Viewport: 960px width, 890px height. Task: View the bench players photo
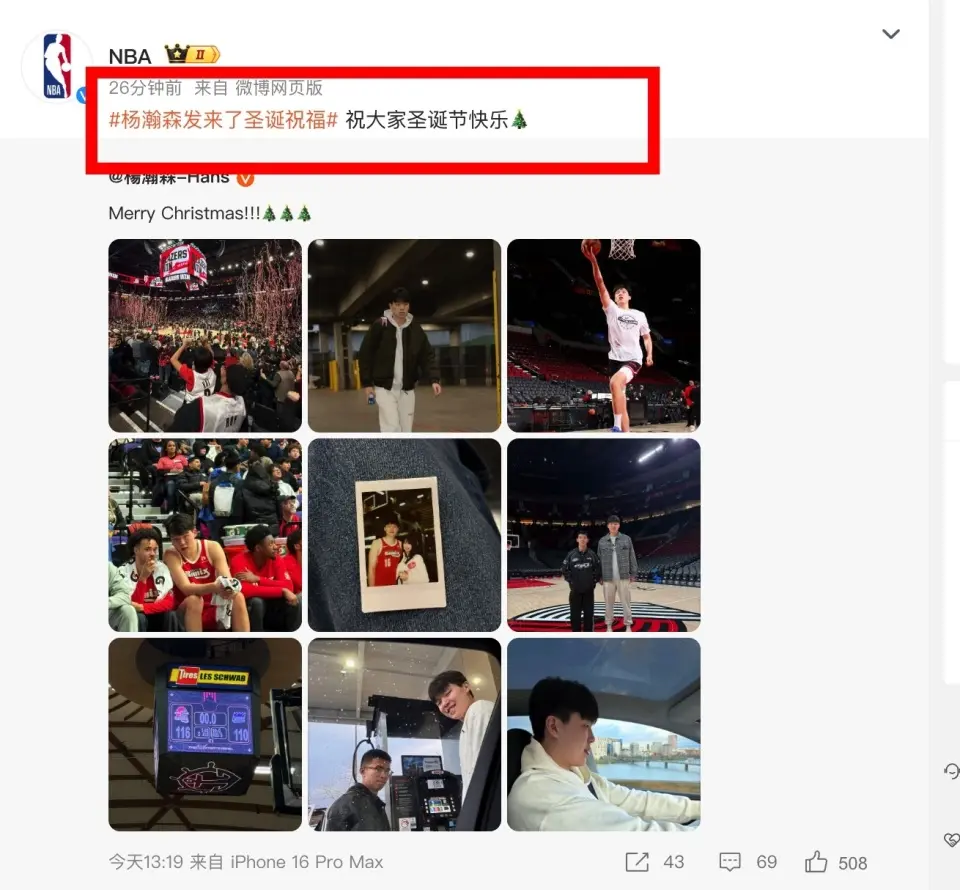pos(204,535)
